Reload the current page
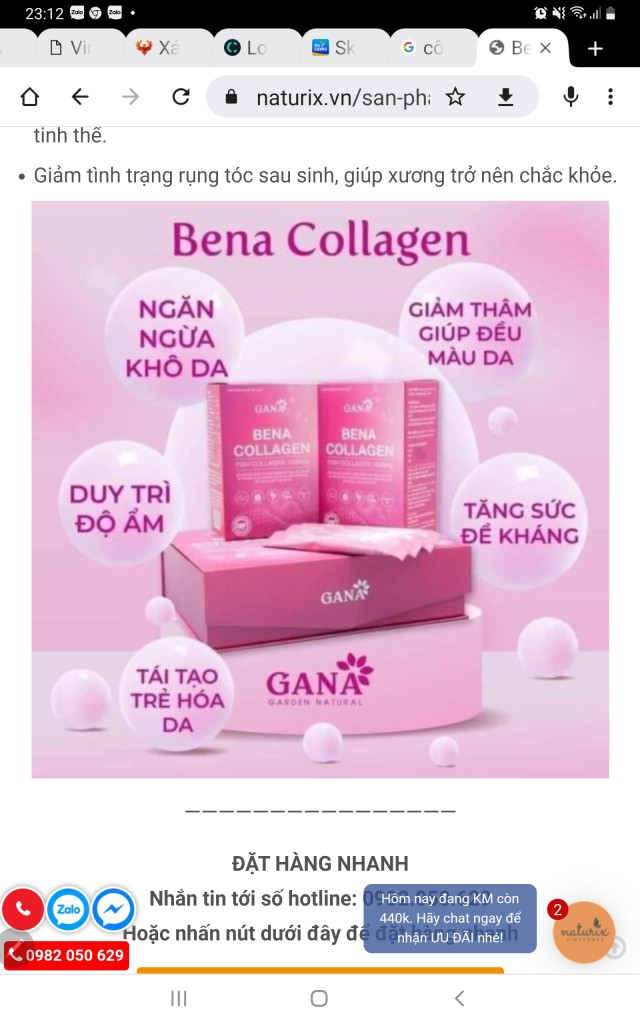The height and width of the screenshot is (1024, 640). [x=181, y=97]
